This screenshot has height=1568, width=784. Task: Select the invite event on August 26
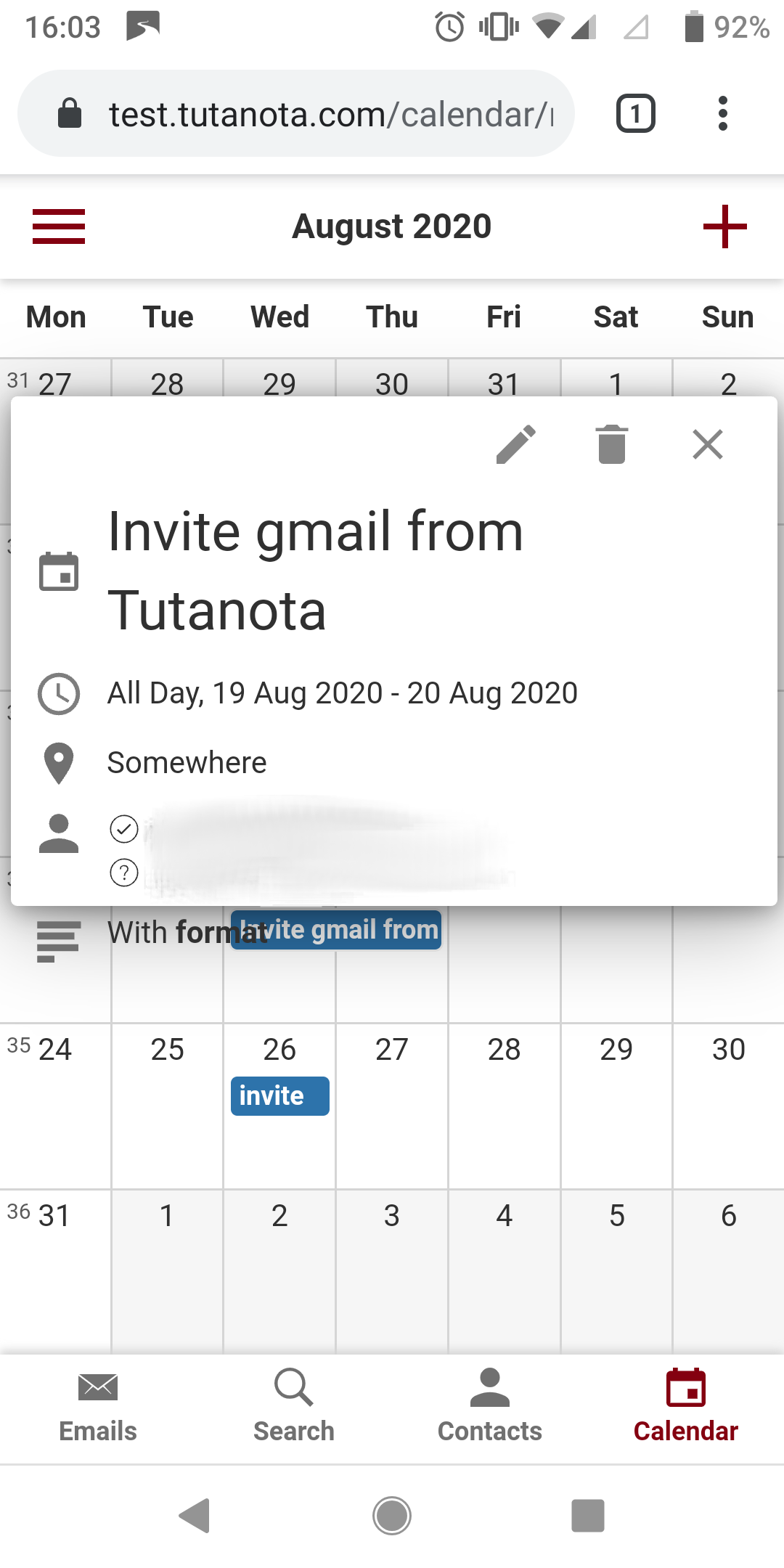click(x=279, y=1096)
